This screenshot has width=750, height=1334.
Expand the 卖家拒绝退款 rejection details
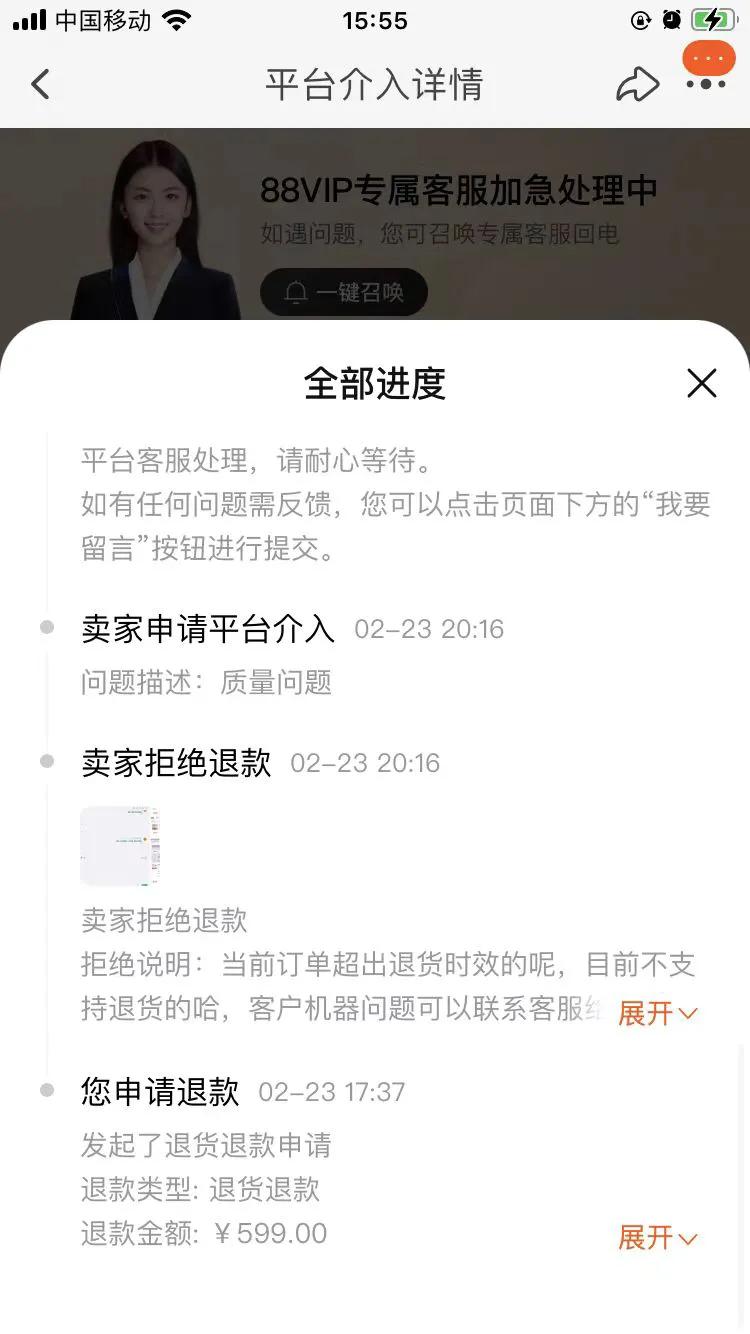658,1013
